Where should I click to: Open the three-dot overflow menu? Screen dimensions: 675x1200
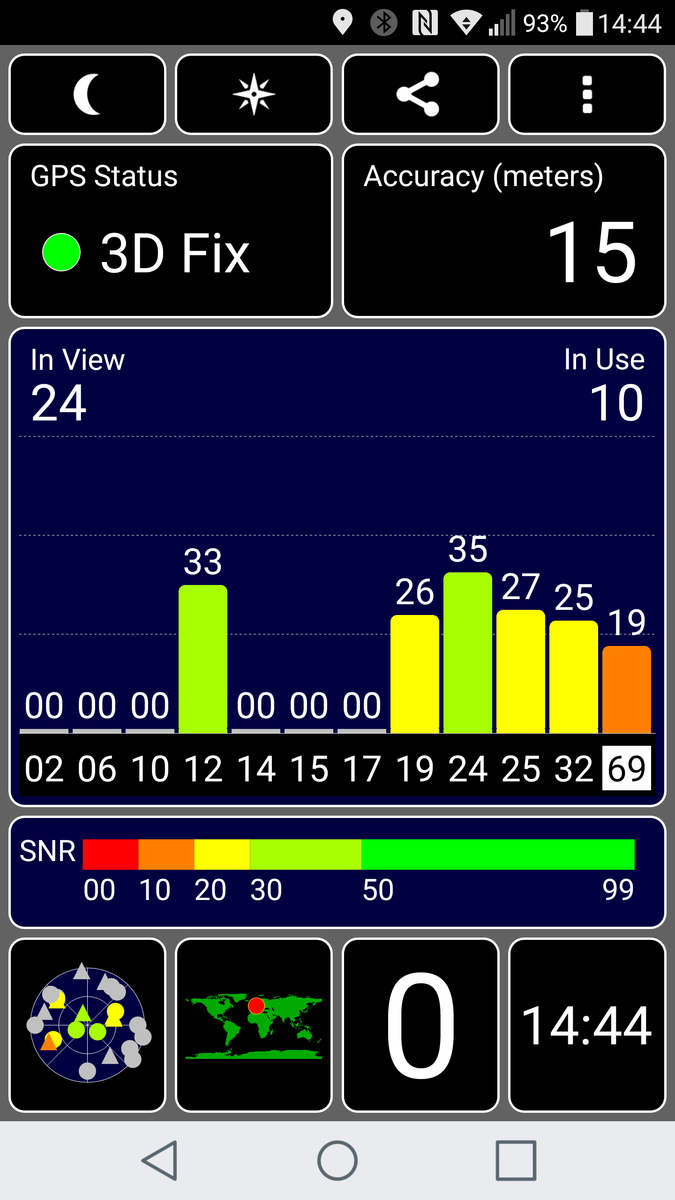coord(587,95)
